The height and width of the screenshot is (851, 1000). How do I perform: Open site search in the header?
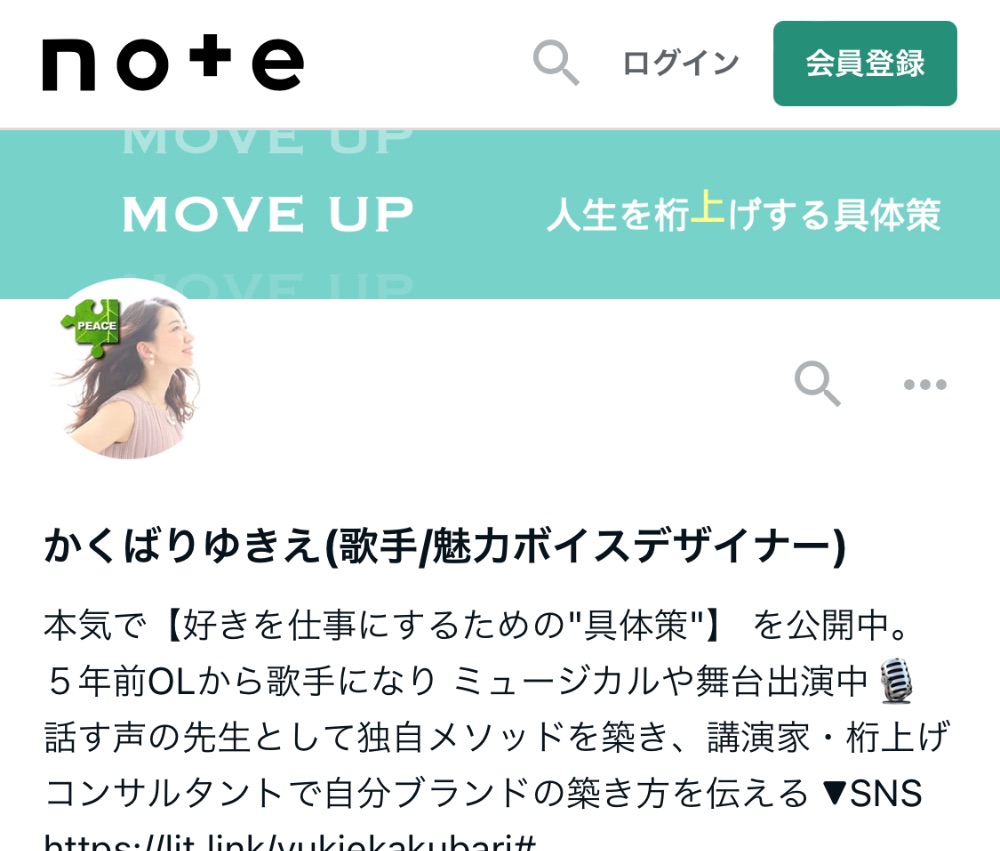[x=555, y=63]
